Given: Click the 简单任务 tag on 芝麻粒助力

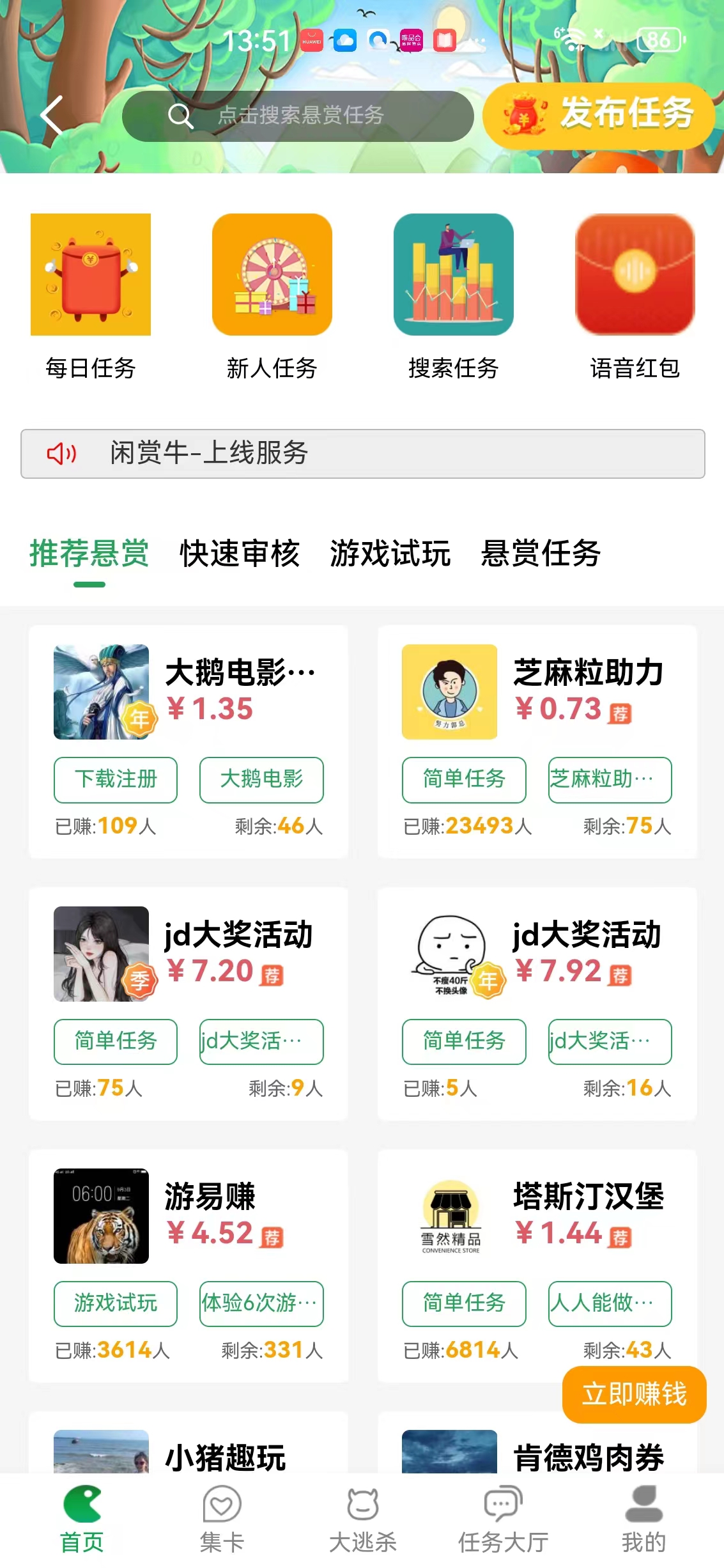Looking at the screenshot, I should pyautogui.click(x=463, y=780).
